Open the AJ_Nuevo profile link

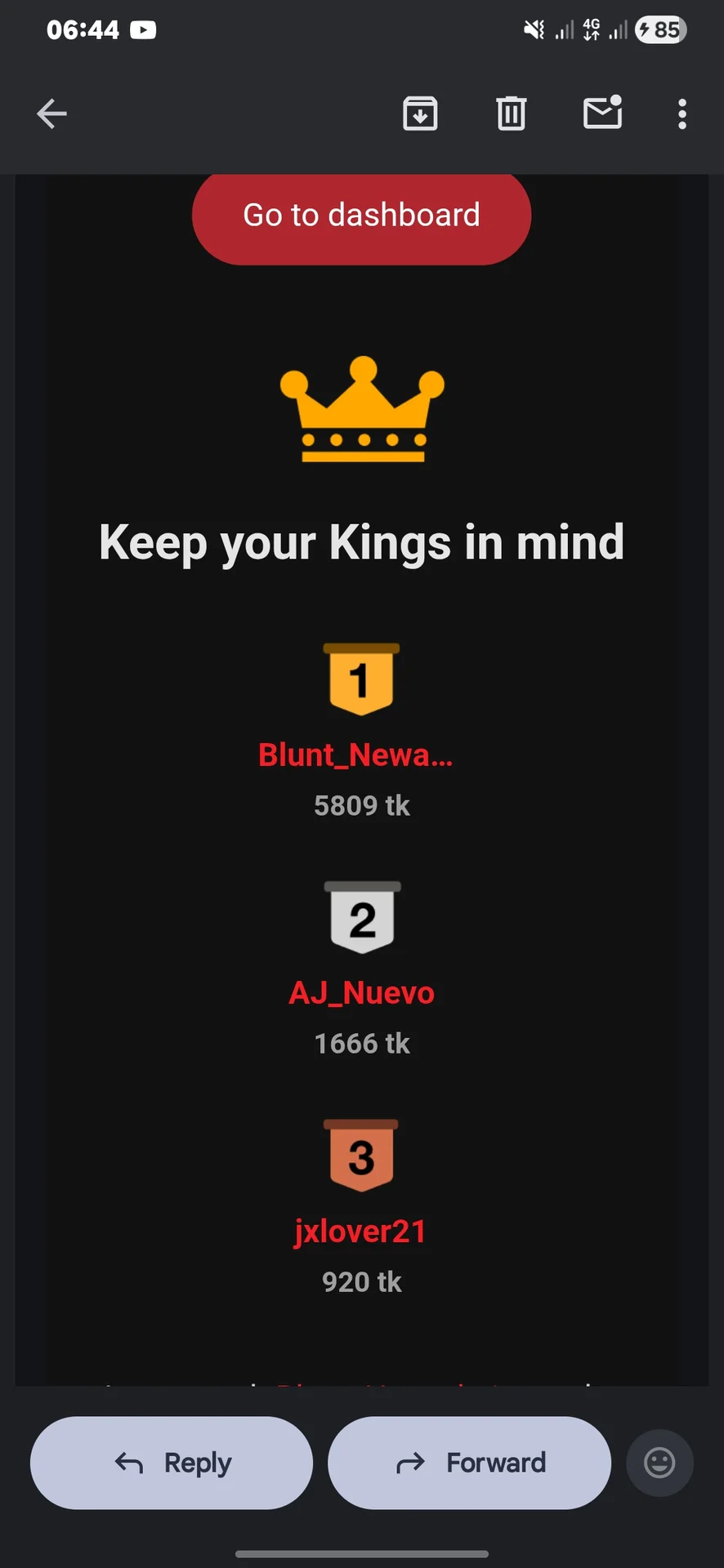(x=361, y=993)
